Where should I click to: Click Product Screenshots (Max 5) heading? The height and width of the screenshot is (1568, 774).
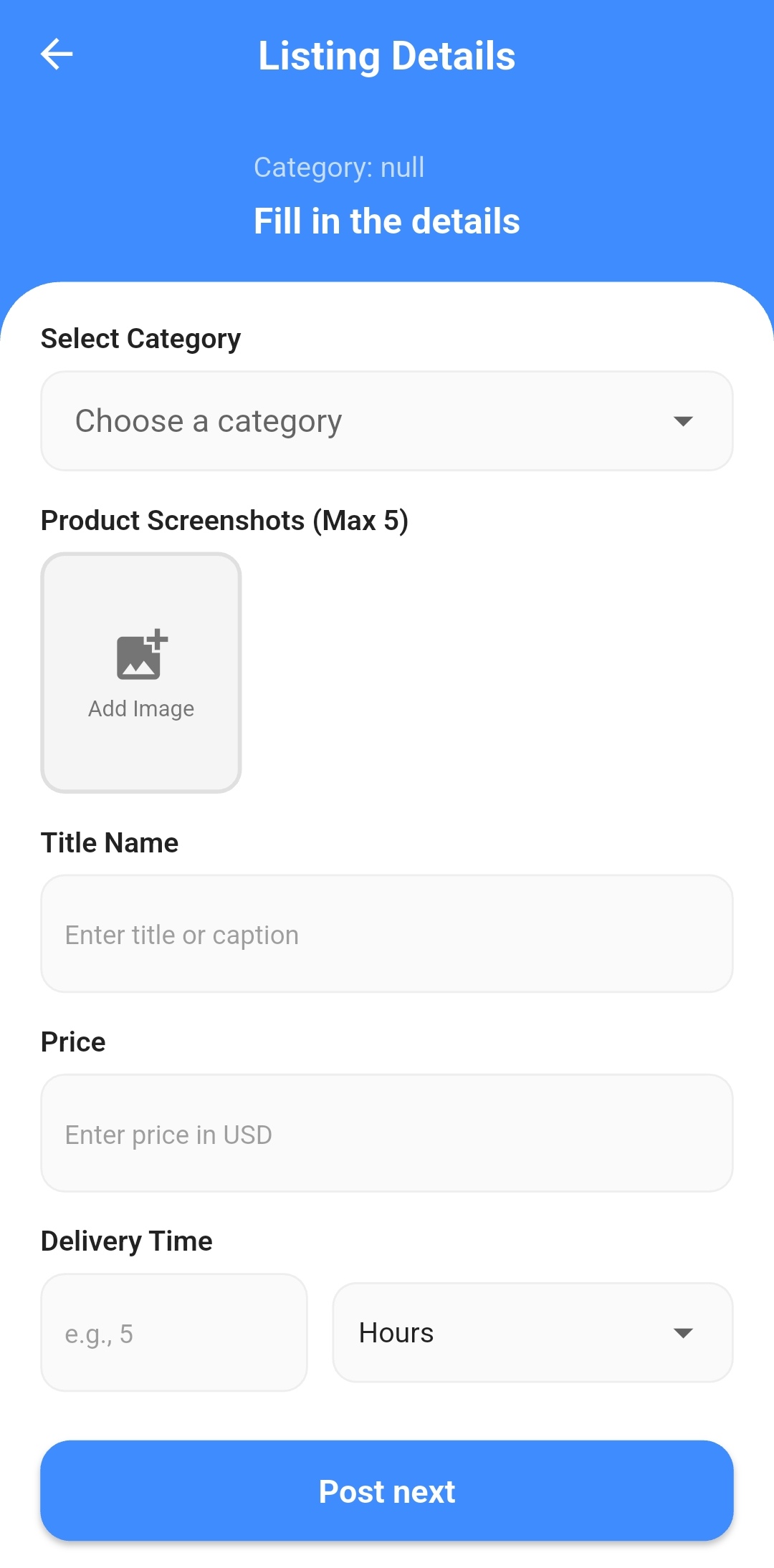[224, 521]
